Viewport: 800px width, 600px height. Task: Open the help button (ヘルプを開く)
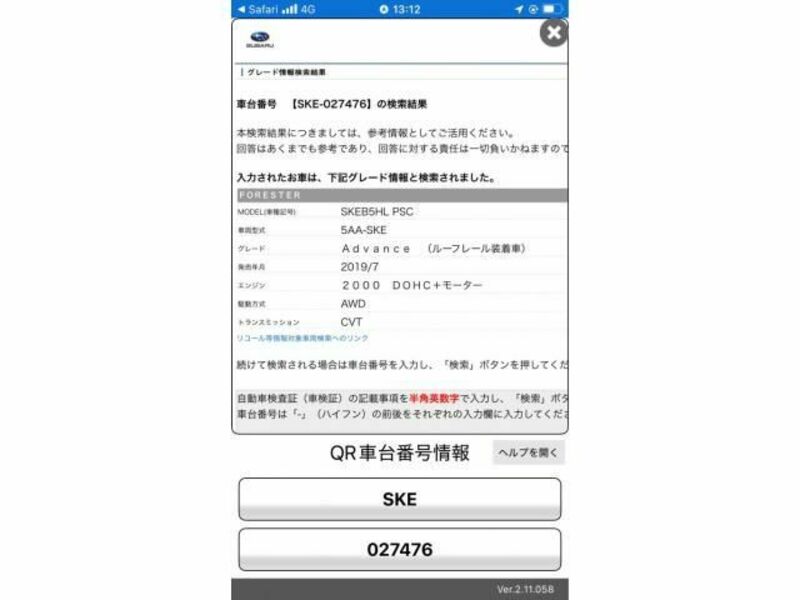(x=529, y=453)
